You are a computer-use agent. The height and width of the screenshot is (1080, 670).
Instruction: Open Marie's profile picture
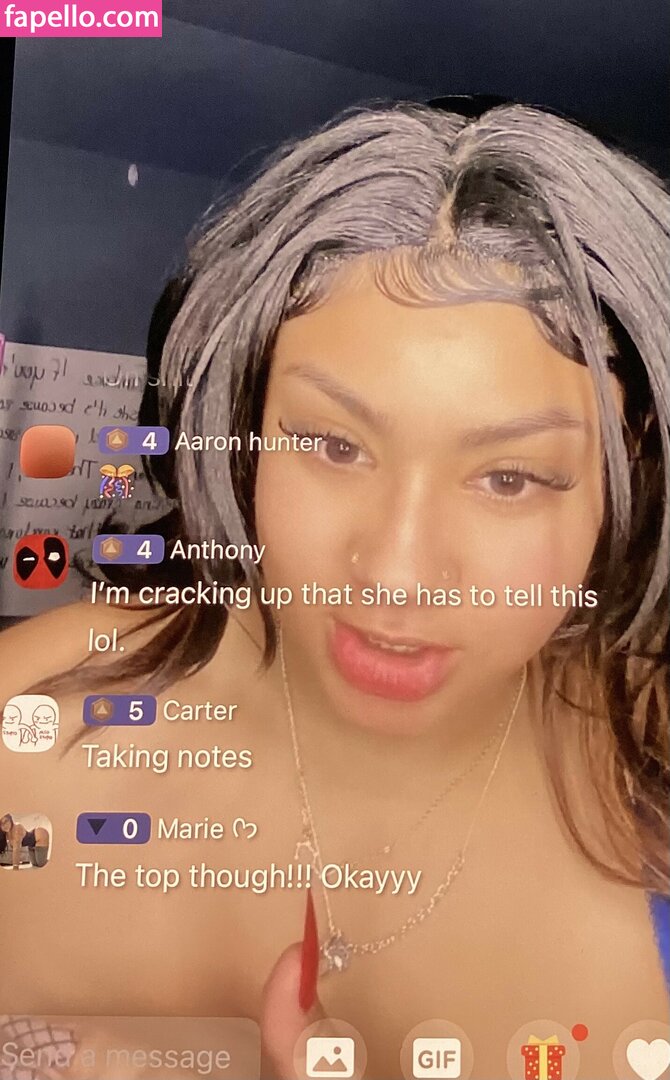[26, 841]
